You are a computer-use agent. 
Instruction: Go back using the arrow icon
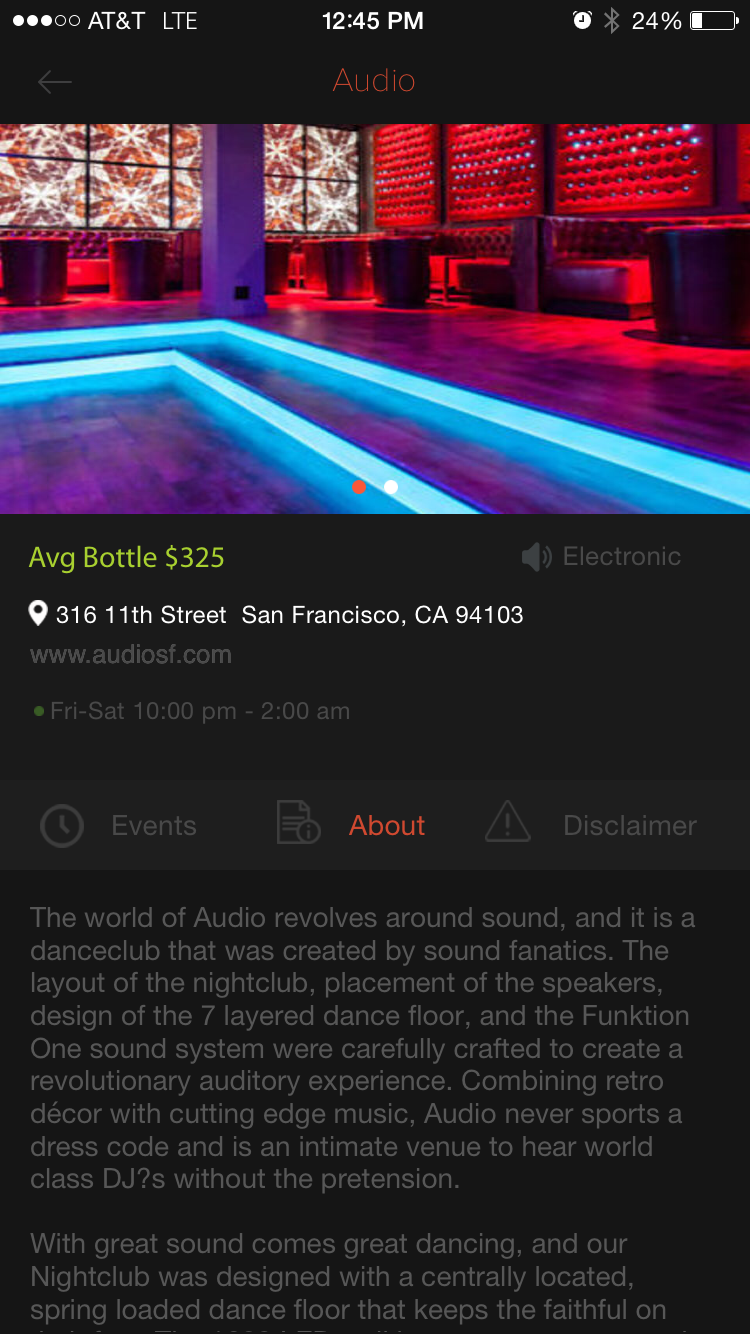pyautogui.click(x=55, y=82)
